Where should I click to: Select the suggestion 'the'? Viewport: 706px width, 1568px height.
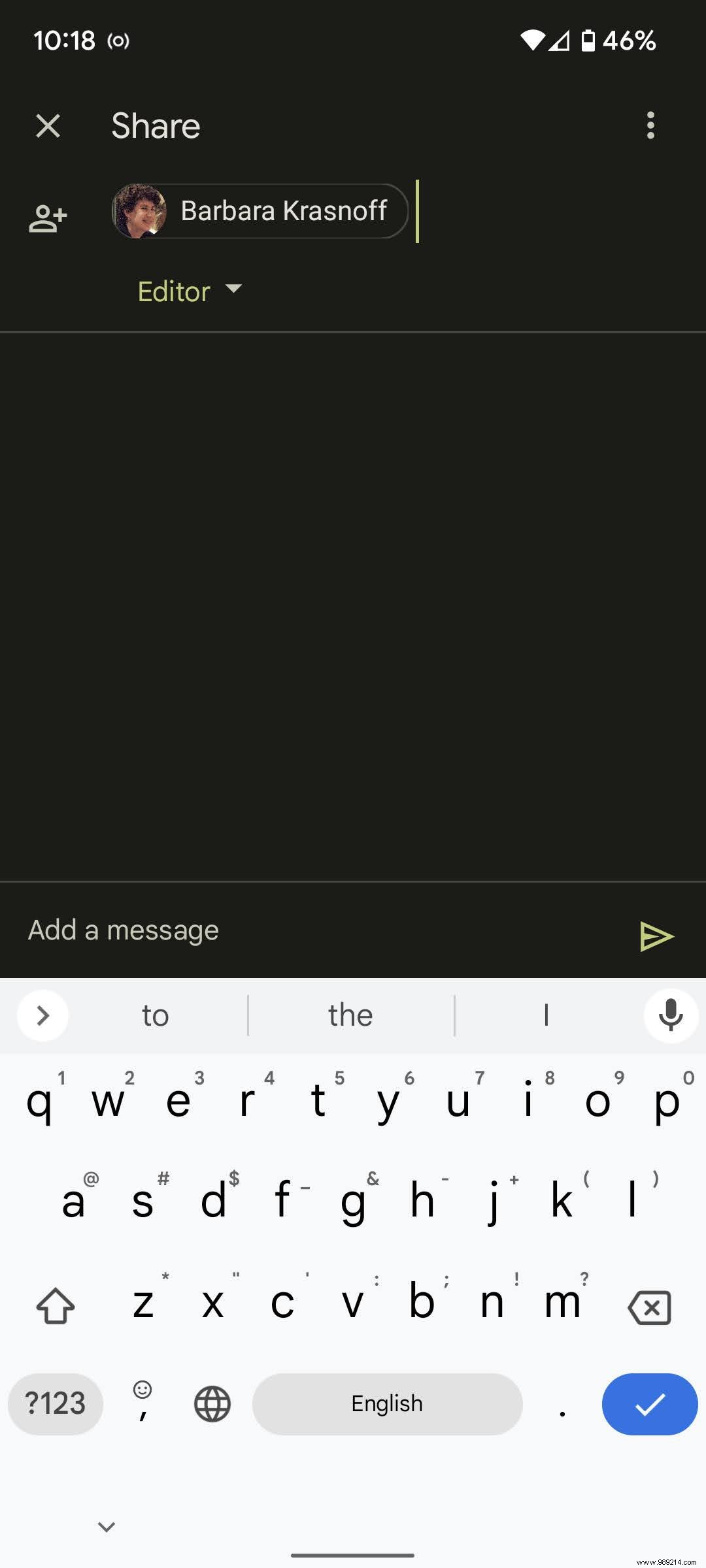click(x=350, y=1015)
